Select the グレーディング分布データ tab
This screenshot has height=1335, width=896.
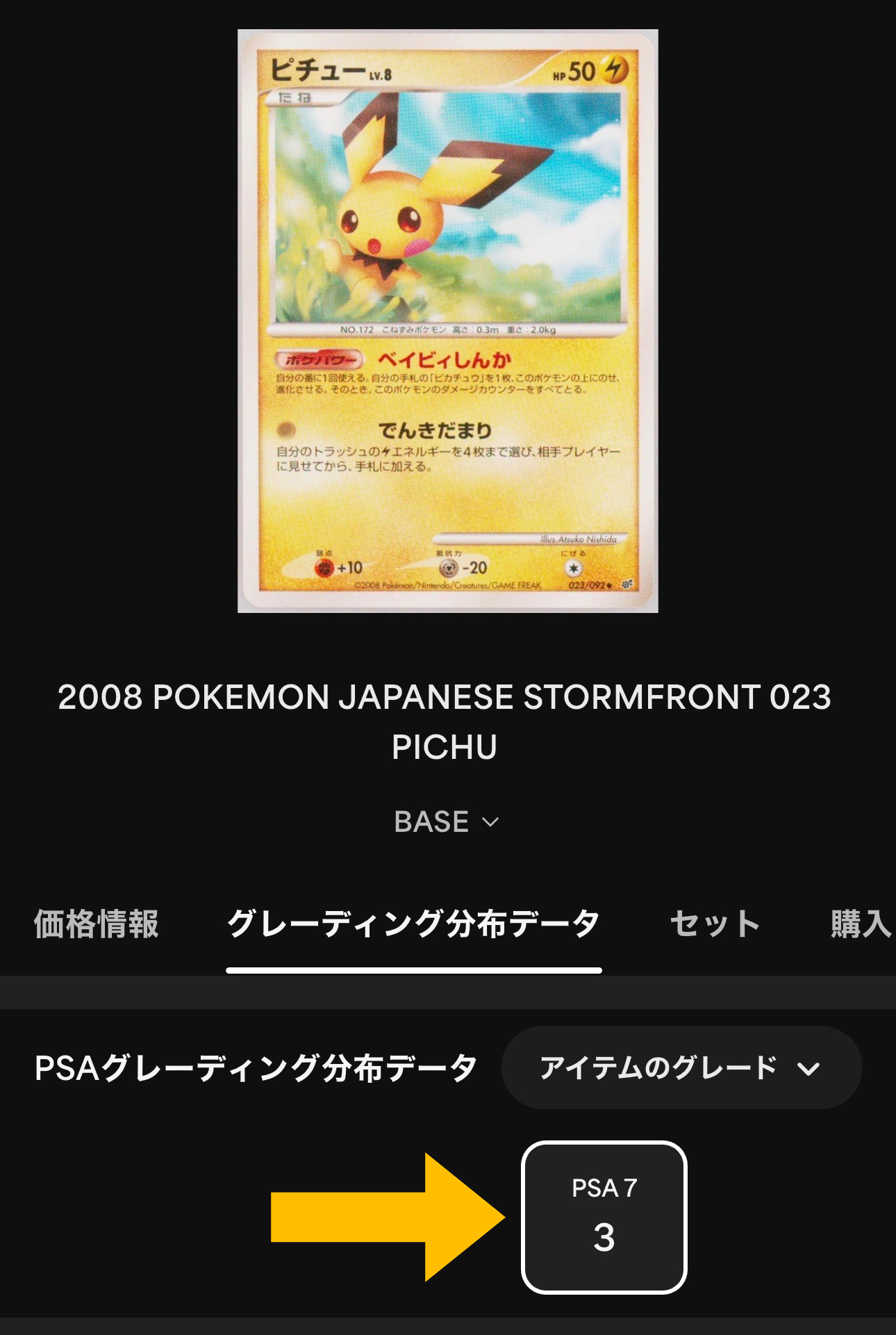(414, 924)
